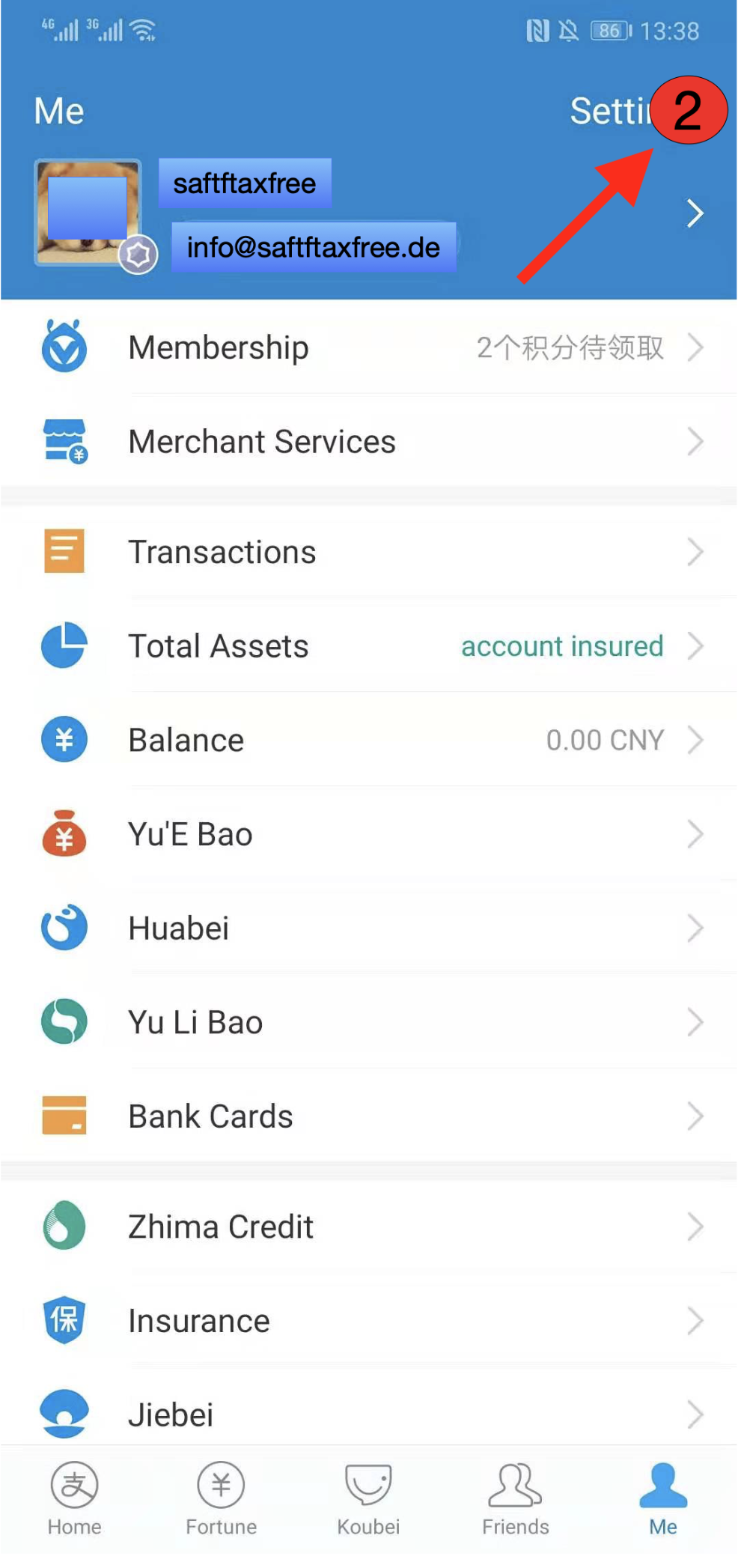View Zhima Credit
The image size is (738, 1568).
click(x=368, y=1227)
